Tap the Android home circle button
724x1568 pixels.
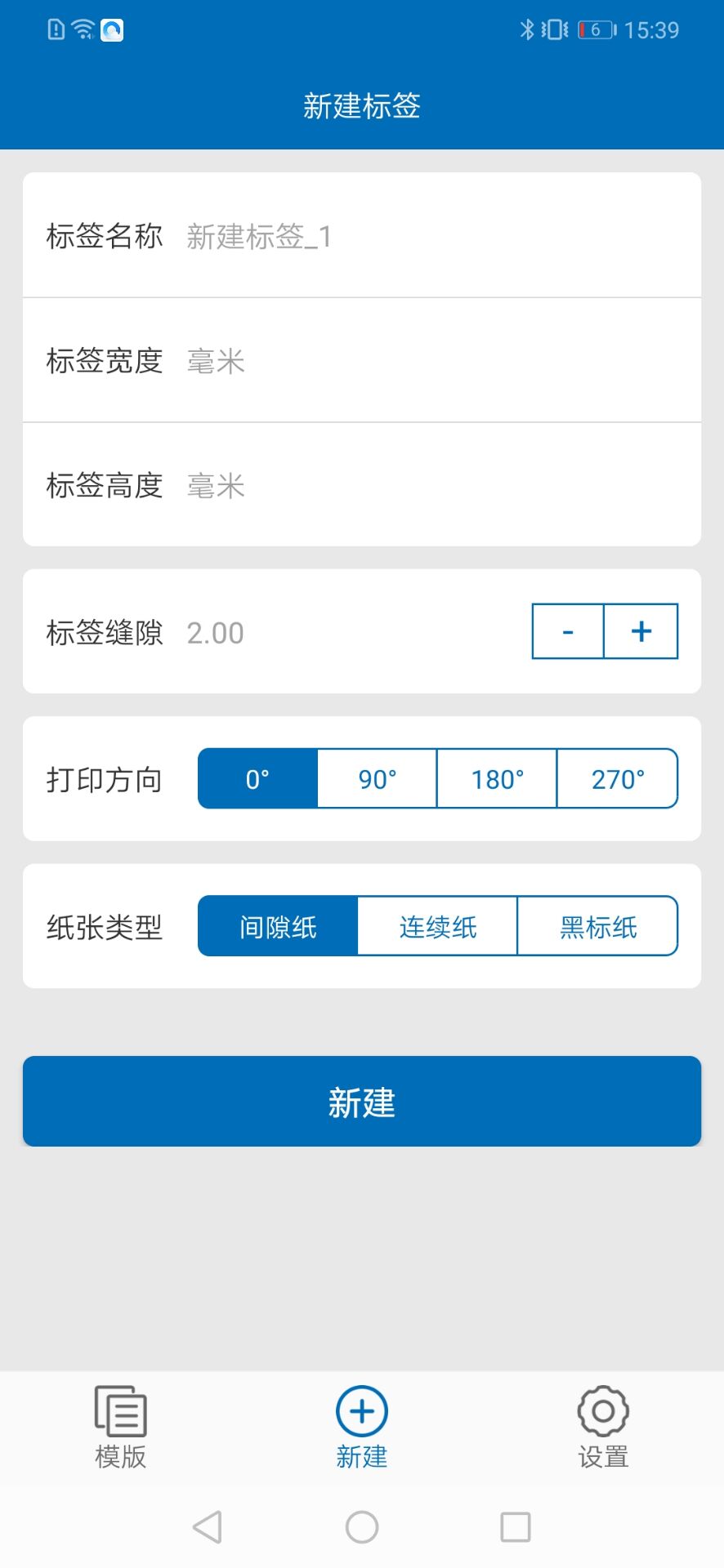click(360, 1524)
